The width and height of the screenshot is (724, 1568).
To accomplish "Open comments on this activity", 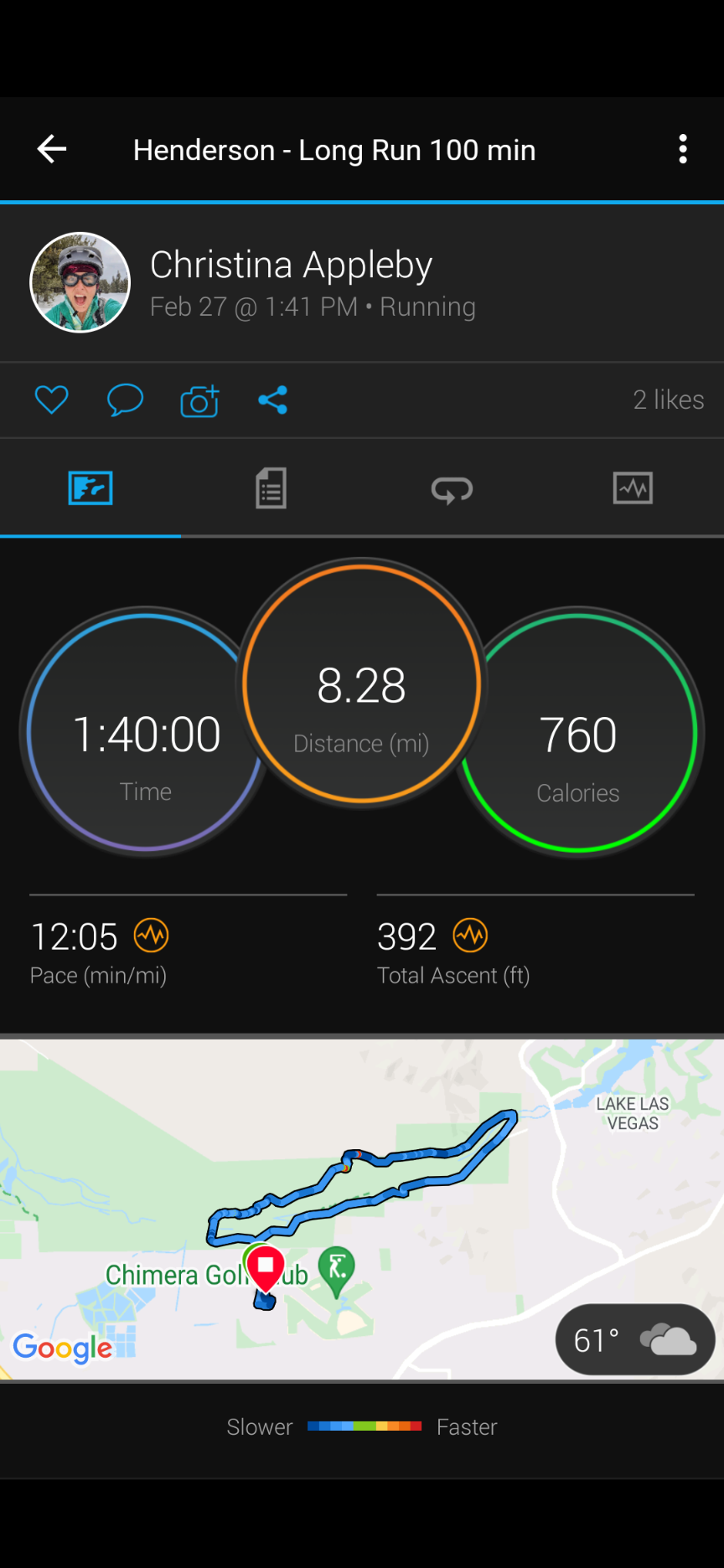I will (x=125, y=400).
